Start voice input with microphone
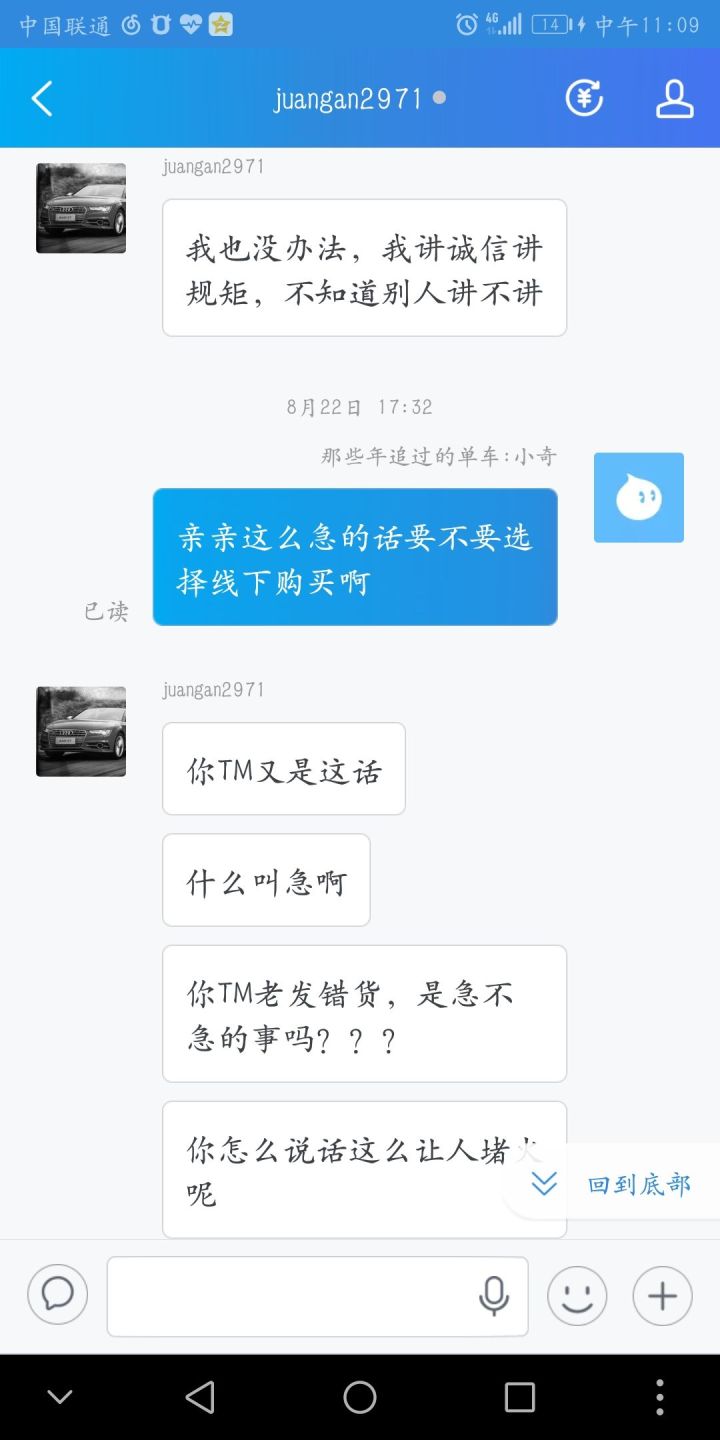Screen dimensions: 720x1440 pos(494,1296)
